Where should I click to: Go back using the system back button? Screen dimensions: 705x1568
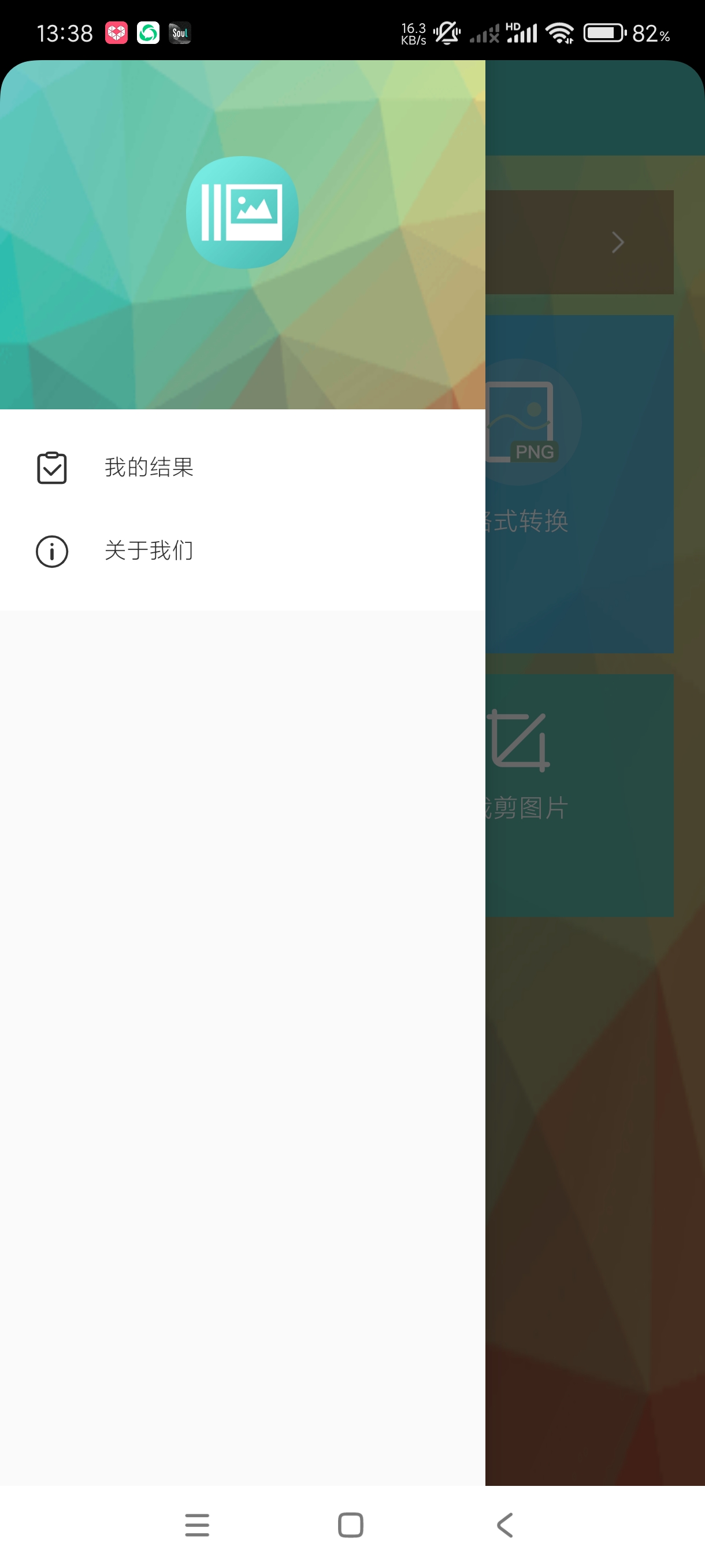[505, 1525]
